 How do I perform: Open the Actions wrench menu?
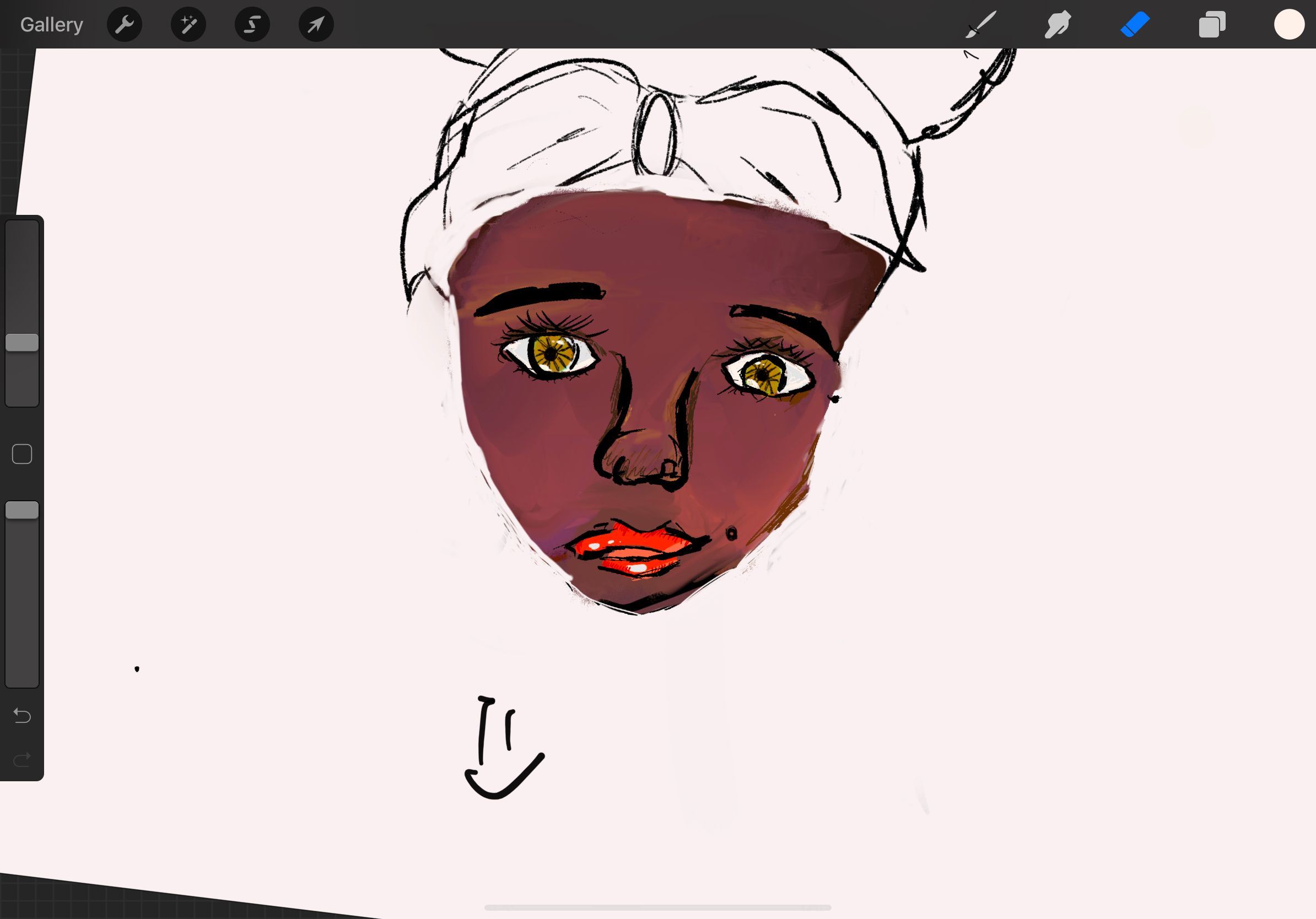point(125,25)
